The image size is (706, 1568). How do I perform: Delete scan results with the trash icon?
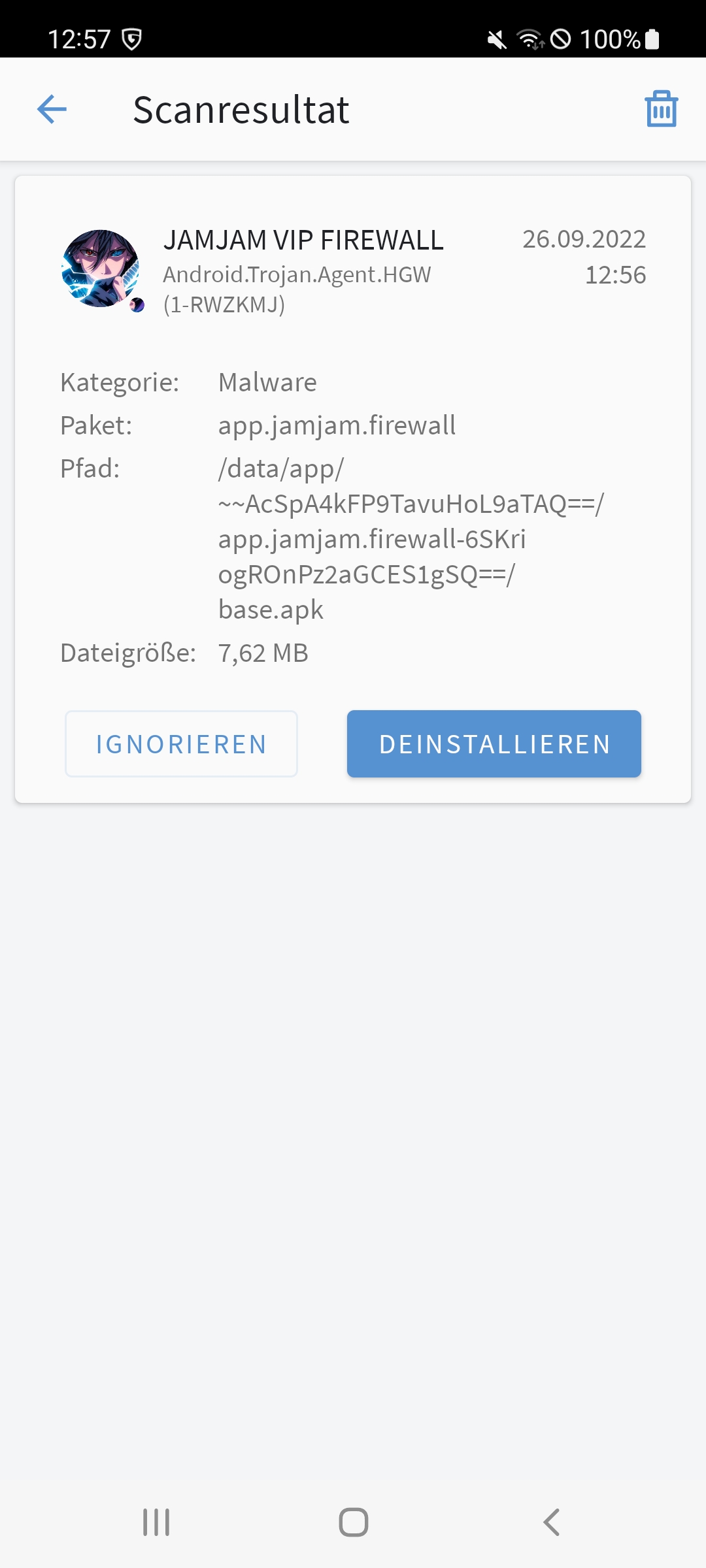pyautogui.click(x=661, y=109)
